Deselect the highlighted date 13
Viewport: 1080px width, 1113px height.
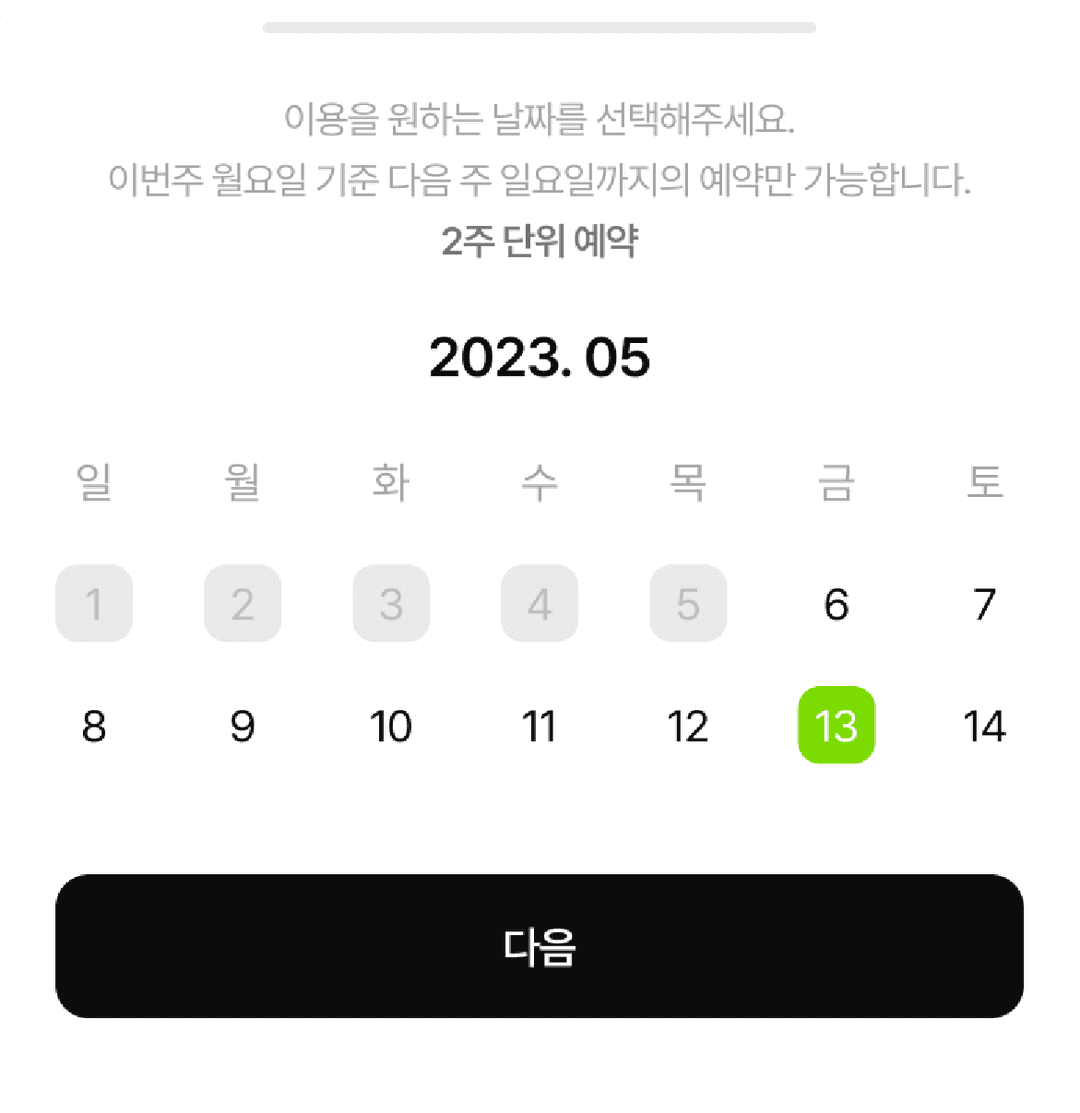coord(837,726)
